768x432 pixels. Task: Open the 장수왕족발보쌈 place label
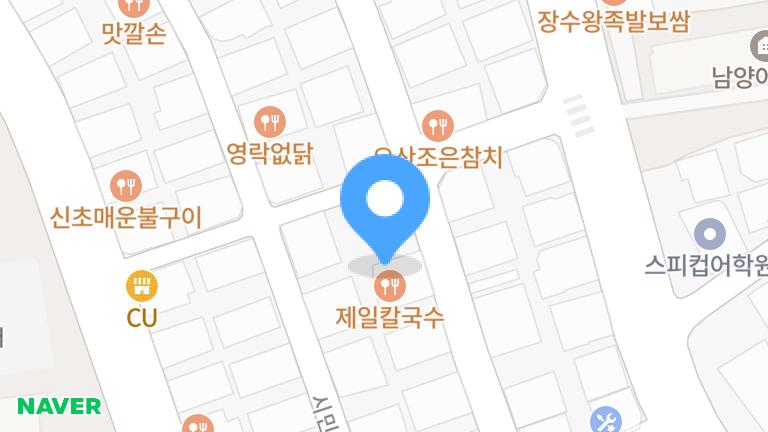tap(613, 22)
